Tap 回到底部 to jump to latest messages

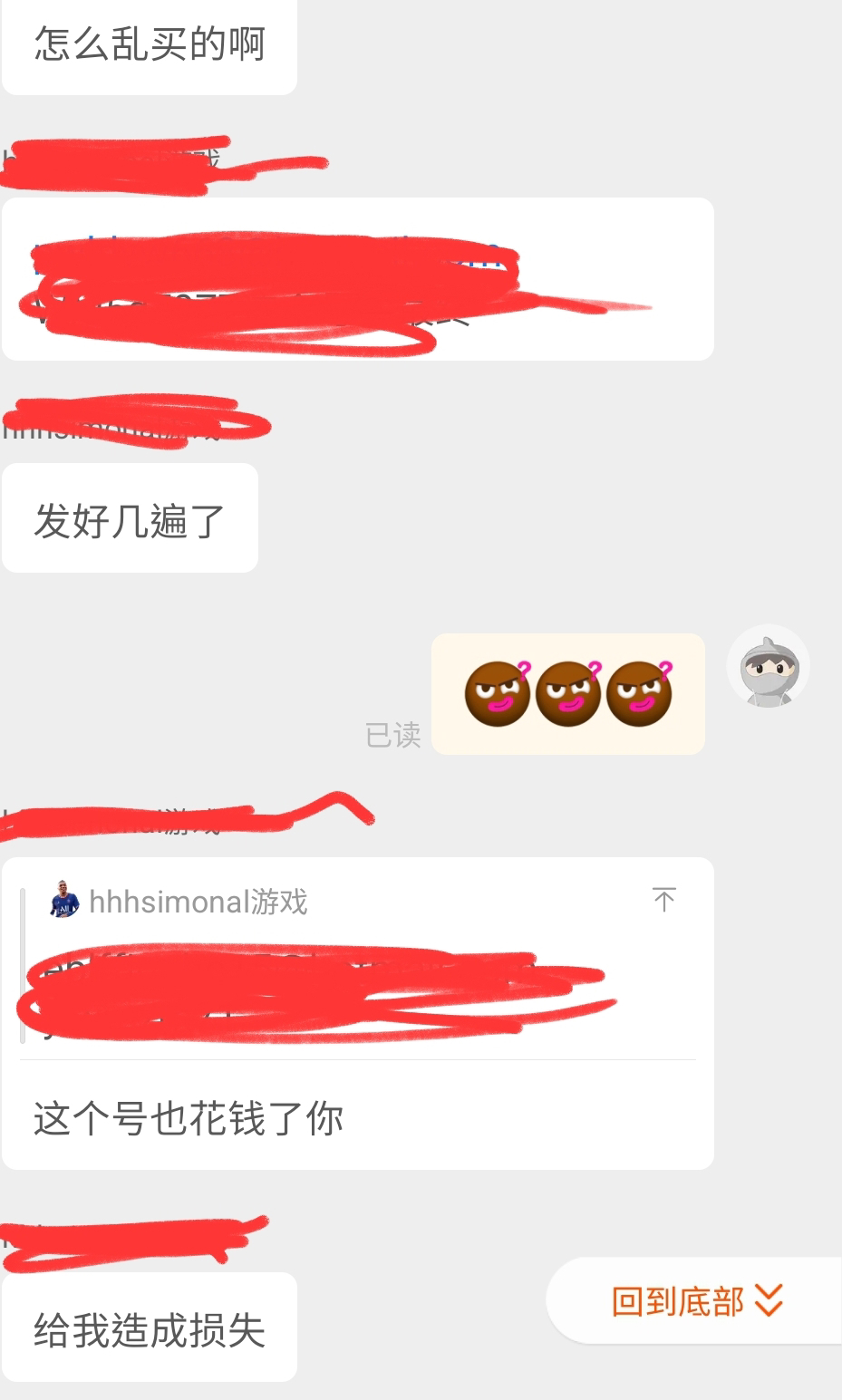pyautogui.click(x=696, y=1301)
